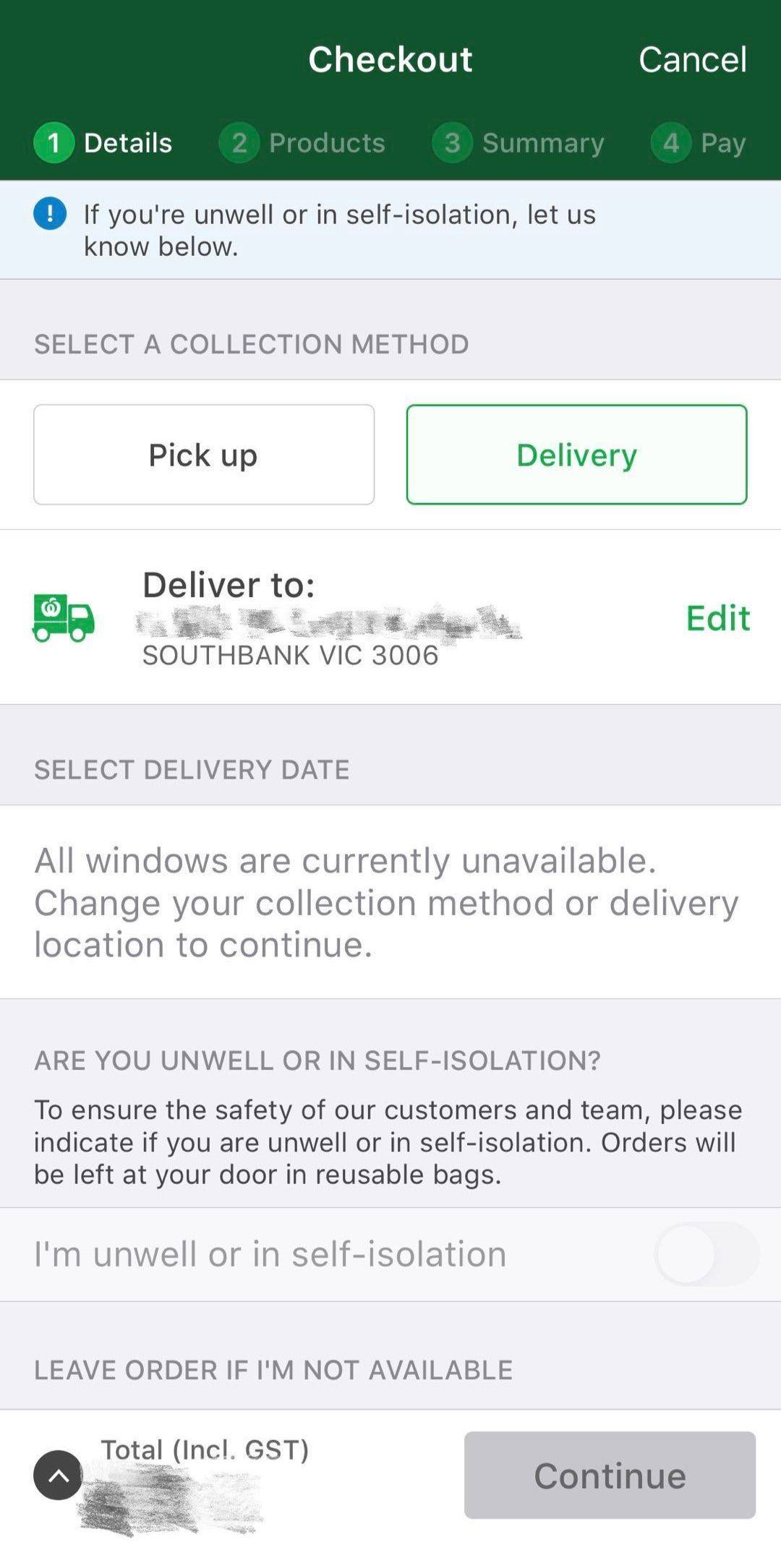Go to step 4 Pay

click(698, 143)
